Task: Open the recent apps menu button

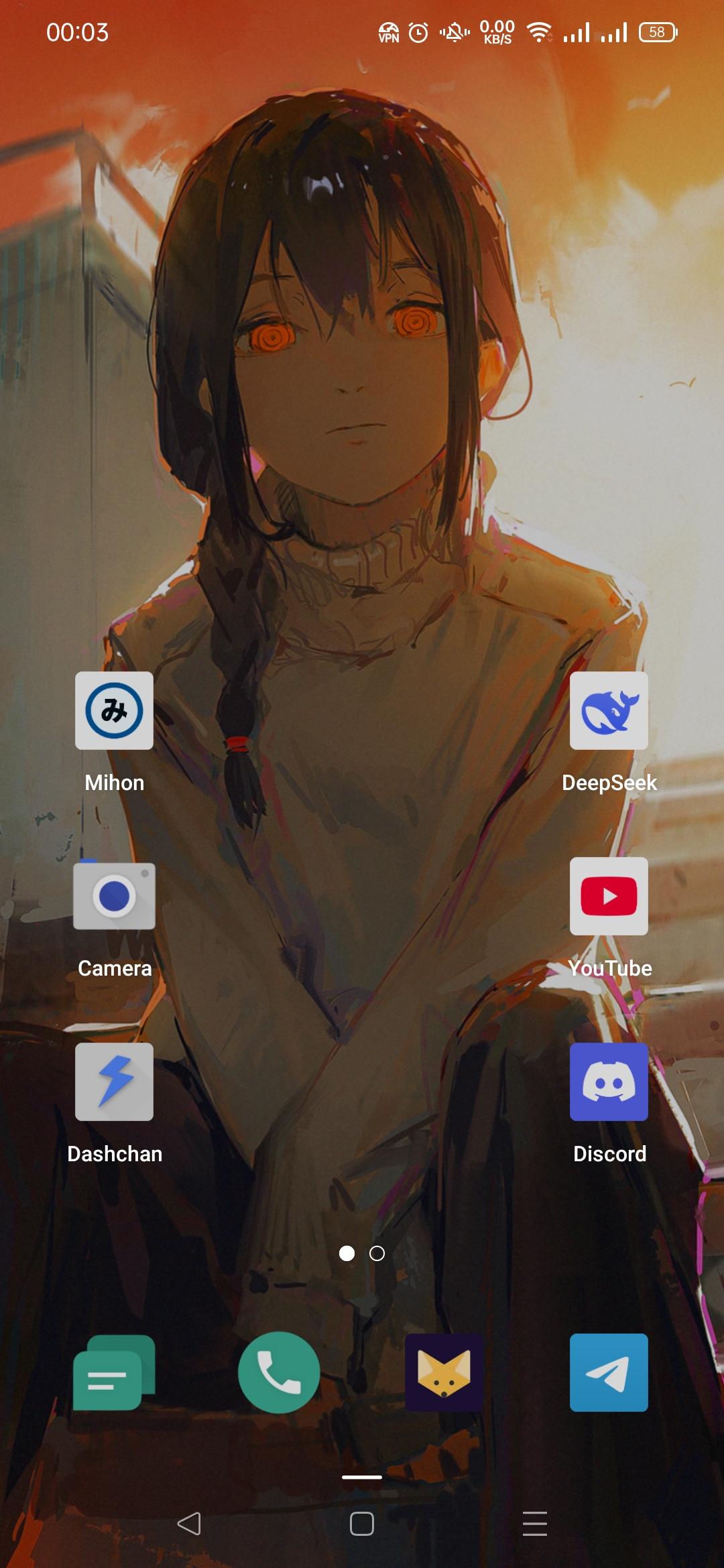Action: coord(535,1524)
